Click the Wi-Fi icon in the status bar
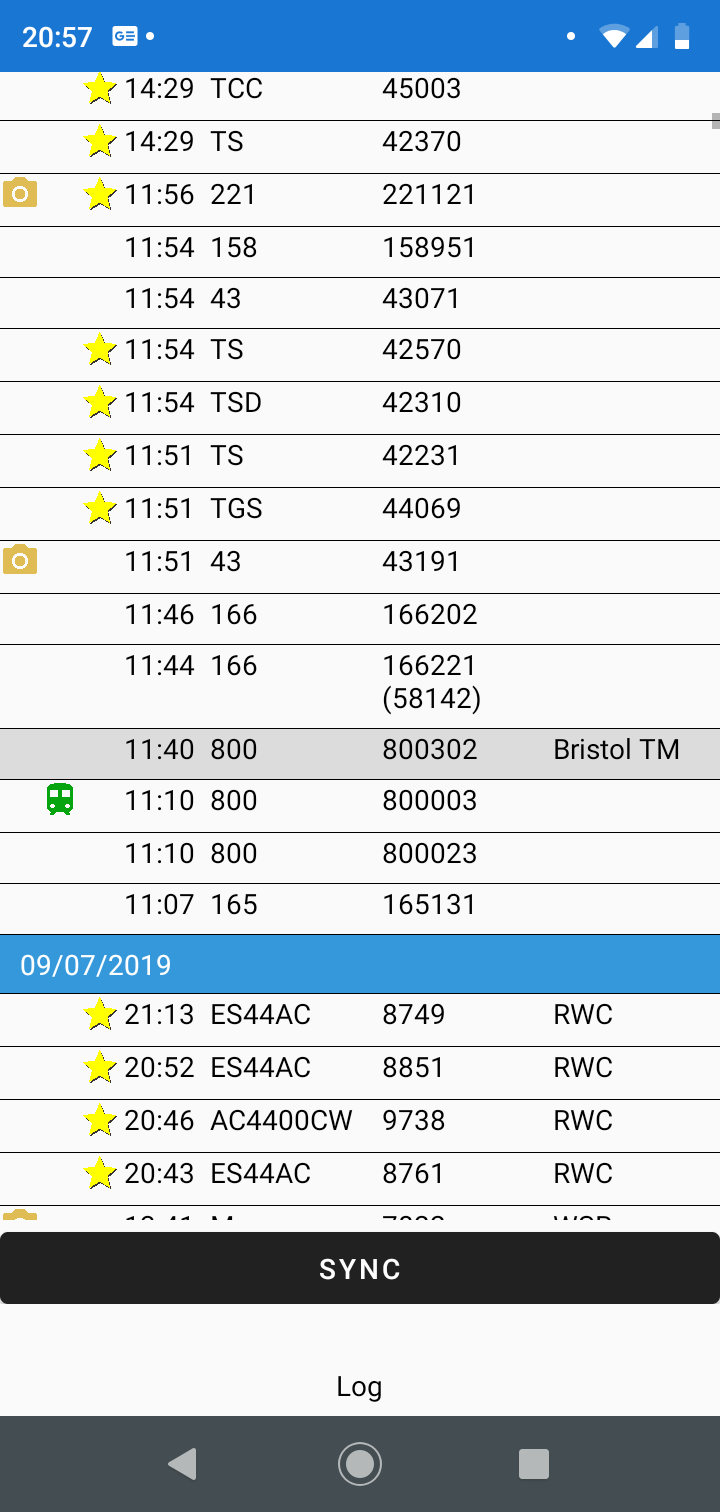720x1512 pixels. click(613, 36)
